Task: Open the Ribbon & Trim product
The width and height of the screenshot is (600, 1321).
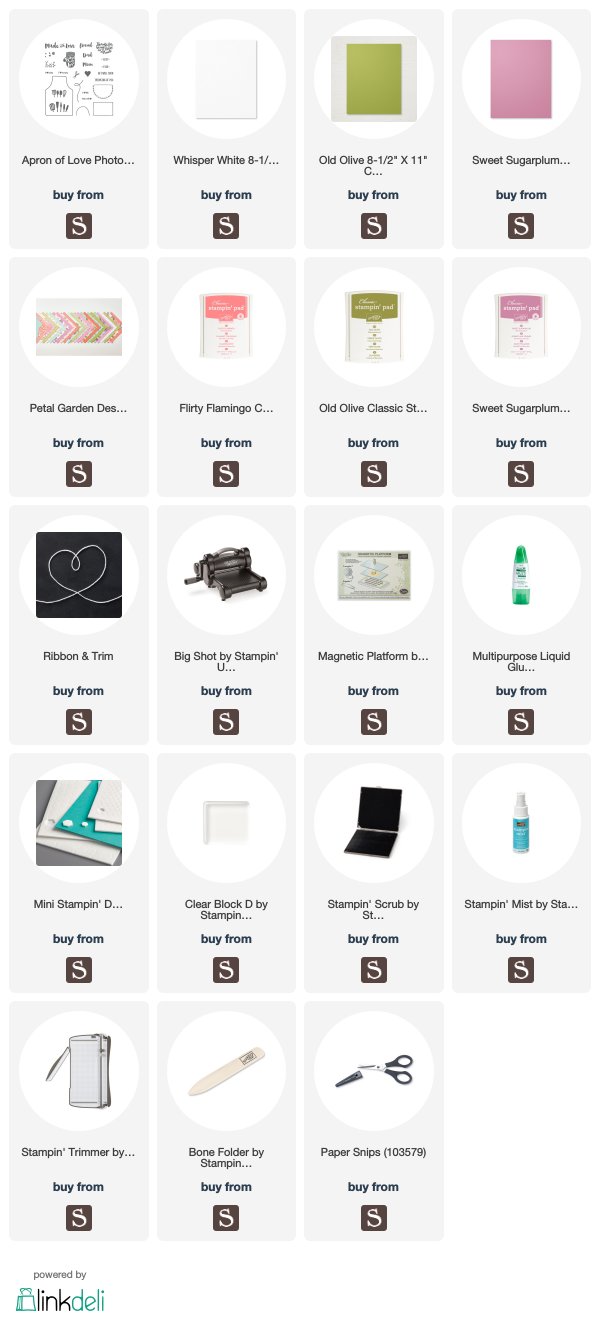Action: [79, 625]
